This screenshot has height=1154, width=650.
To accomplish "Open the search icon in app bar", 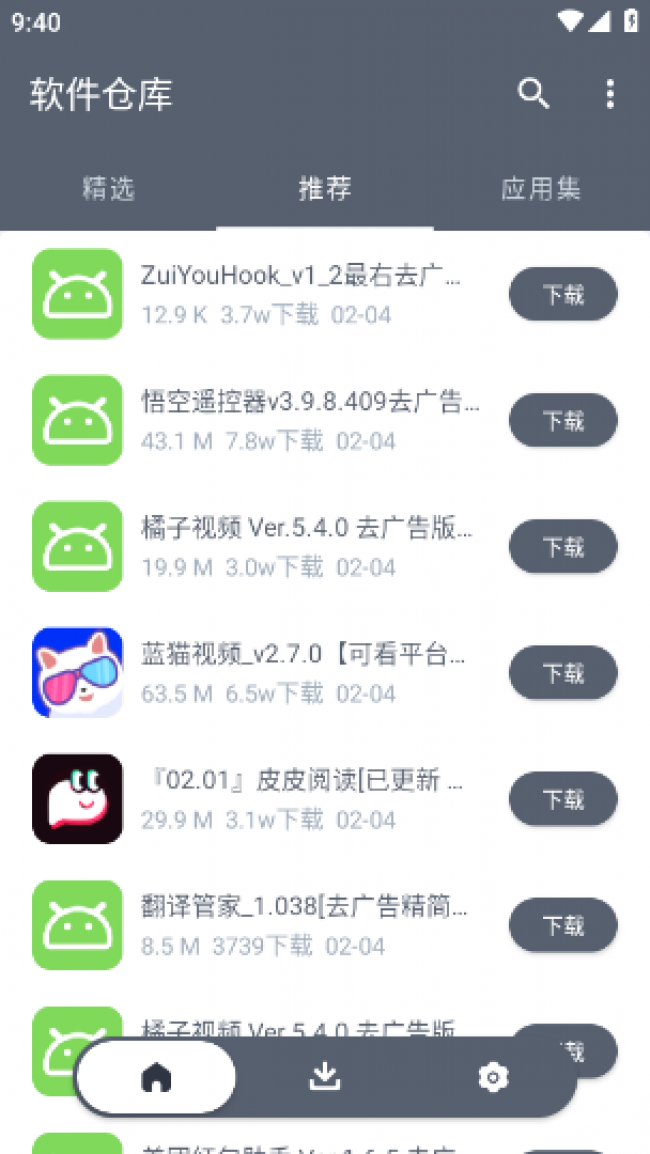I will click(533, 94).
